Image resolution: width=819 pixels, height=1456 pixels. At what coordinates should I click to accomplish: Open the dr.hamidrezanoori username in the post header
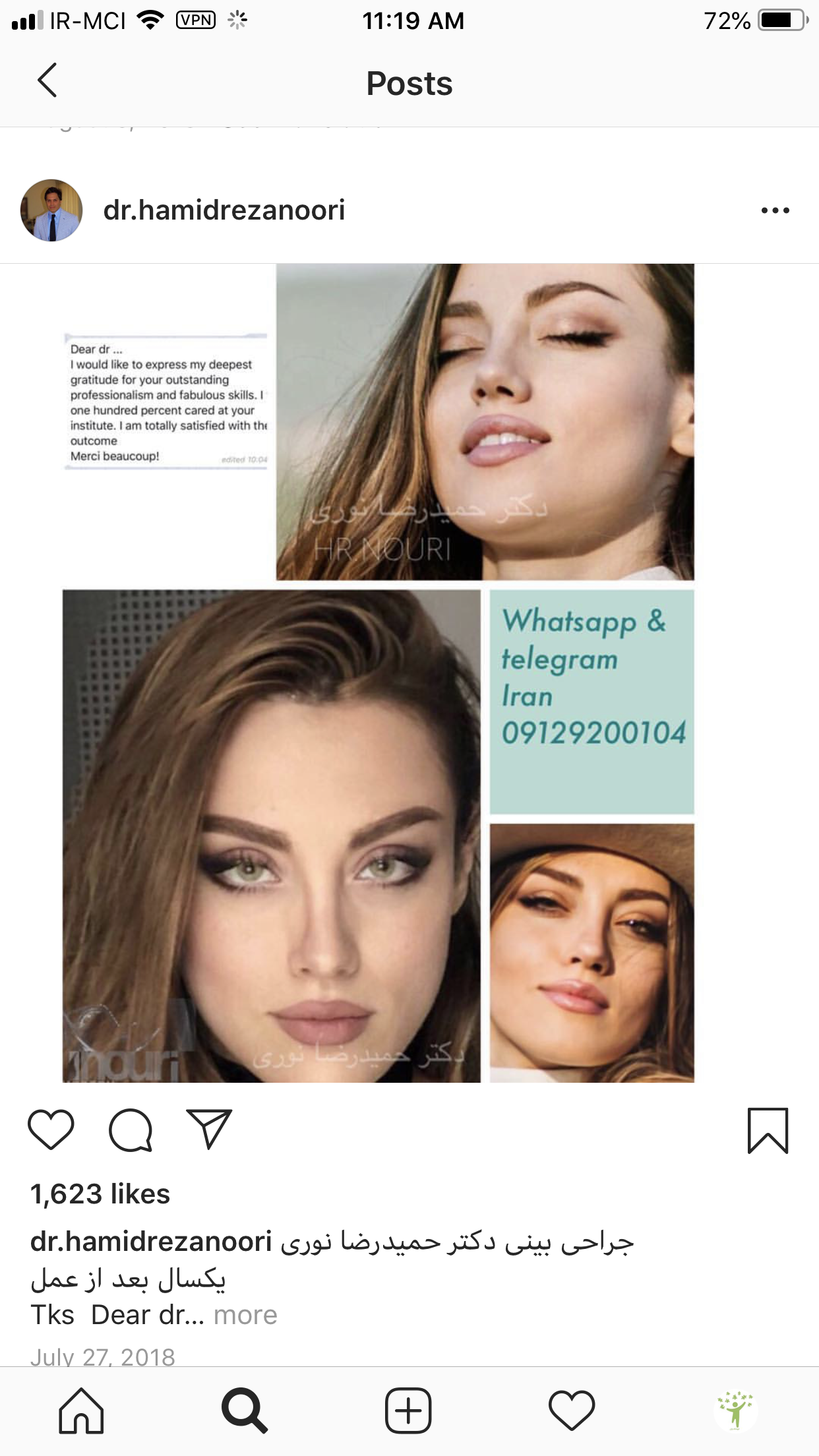coord(224,210)
